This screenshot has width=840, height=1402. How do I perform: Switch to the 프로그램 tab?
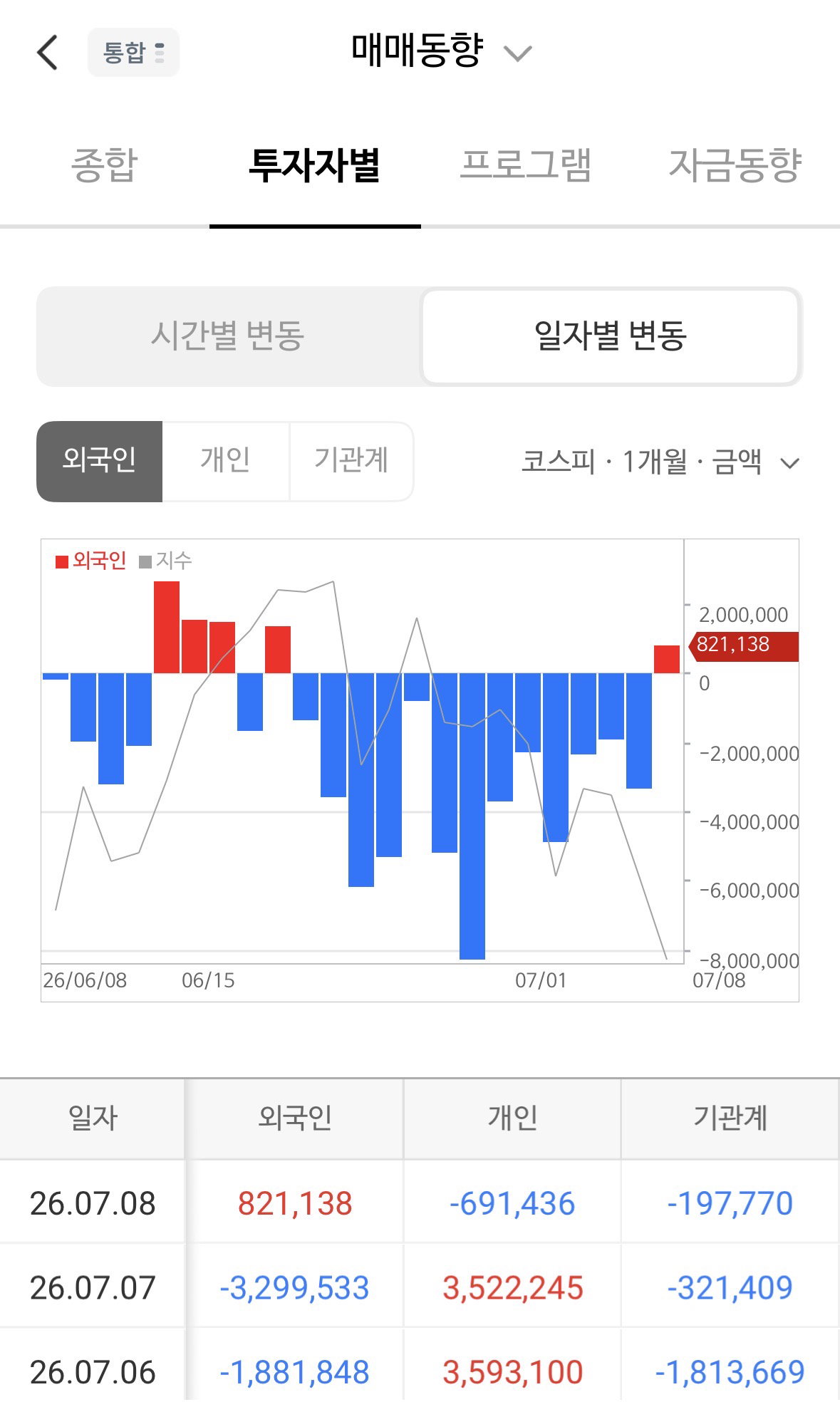pyautogui.click(x=525, y=165)
